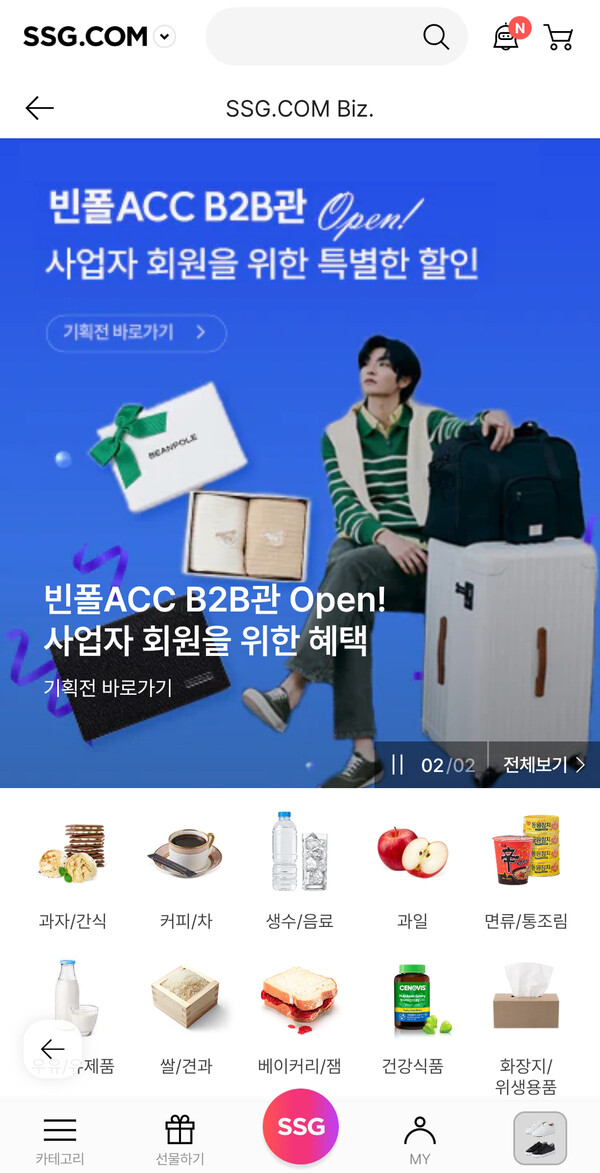Open the notifications bell
The height and width of the screenshot is (1173, 600).
[507, 37]
